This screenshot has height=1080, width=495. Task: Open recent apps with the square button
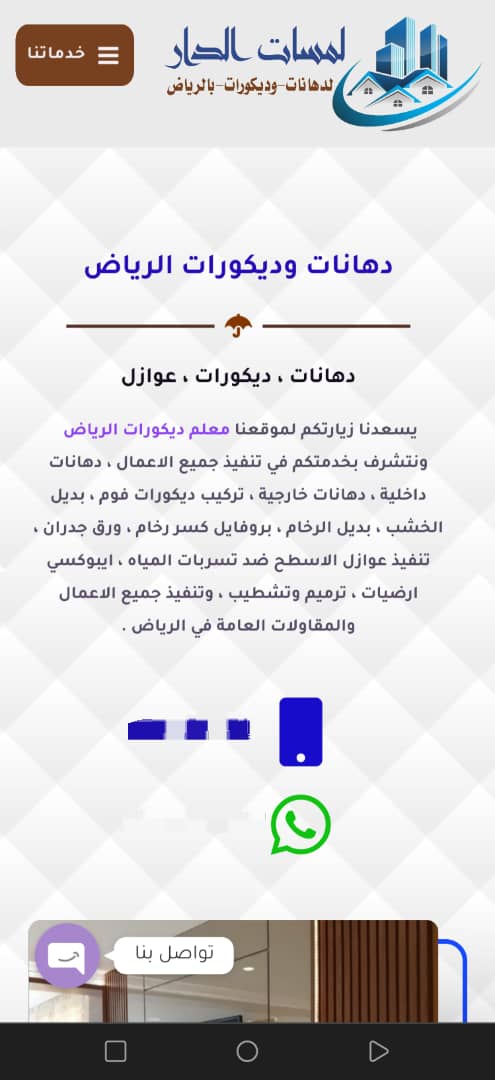point(116,1051)
